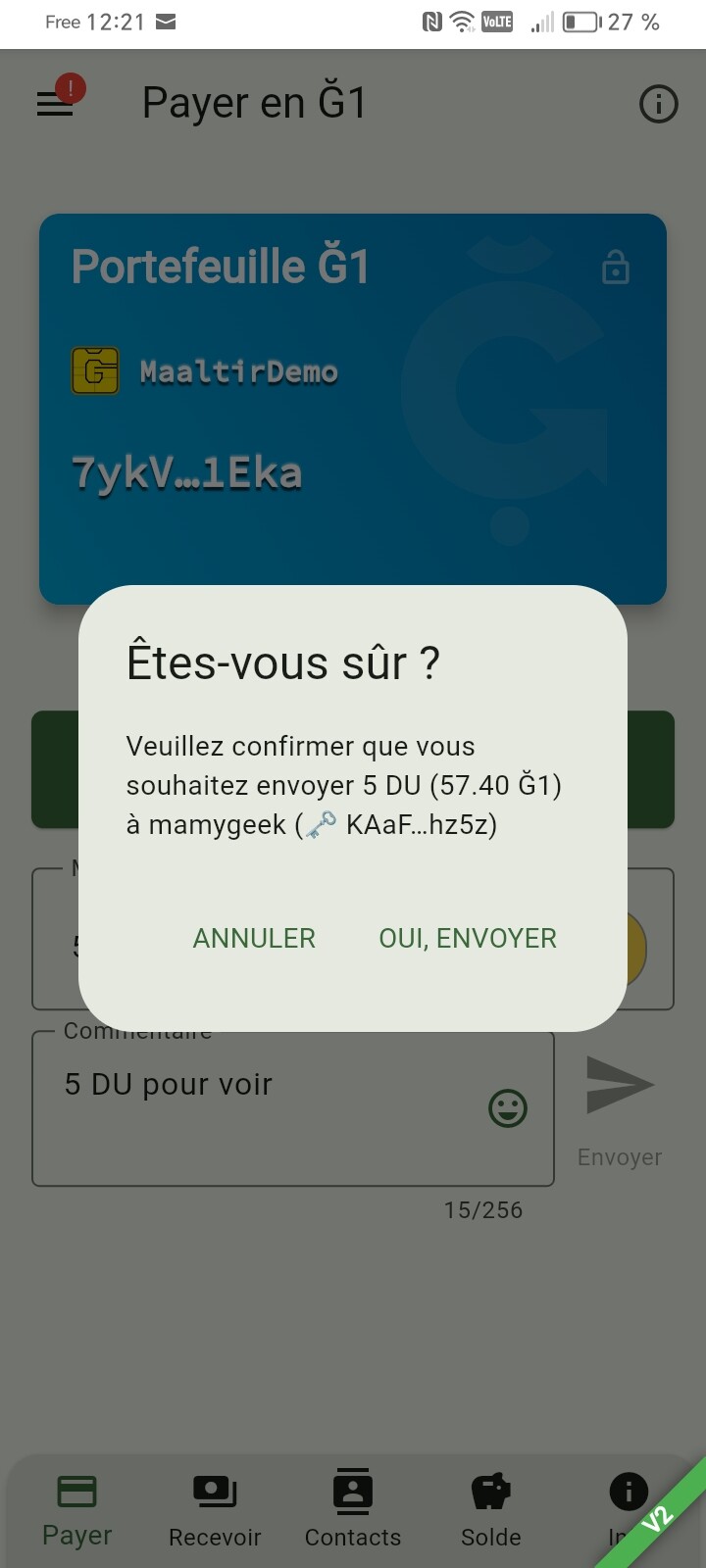Confirm sending with OUI, ENVOYER

468,938
